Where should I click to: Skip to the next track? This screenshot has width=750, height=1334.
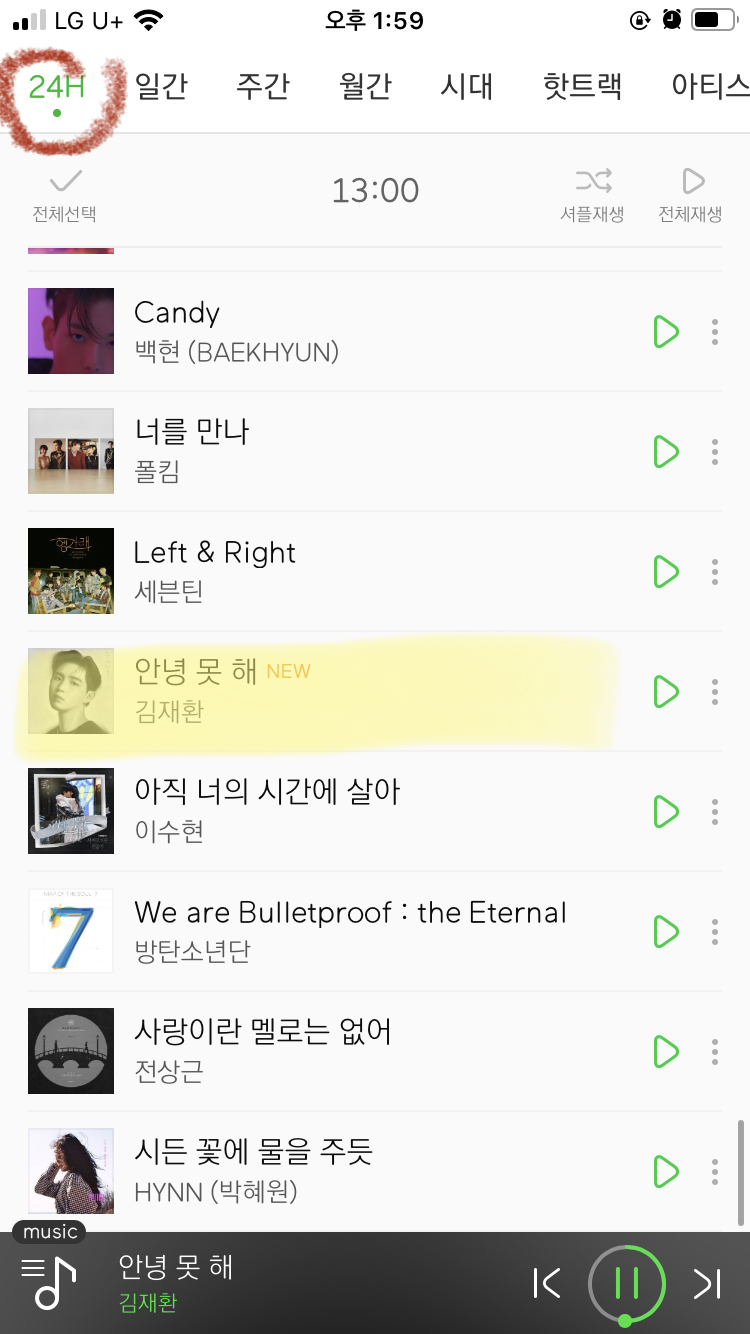tap(707, 1283)
